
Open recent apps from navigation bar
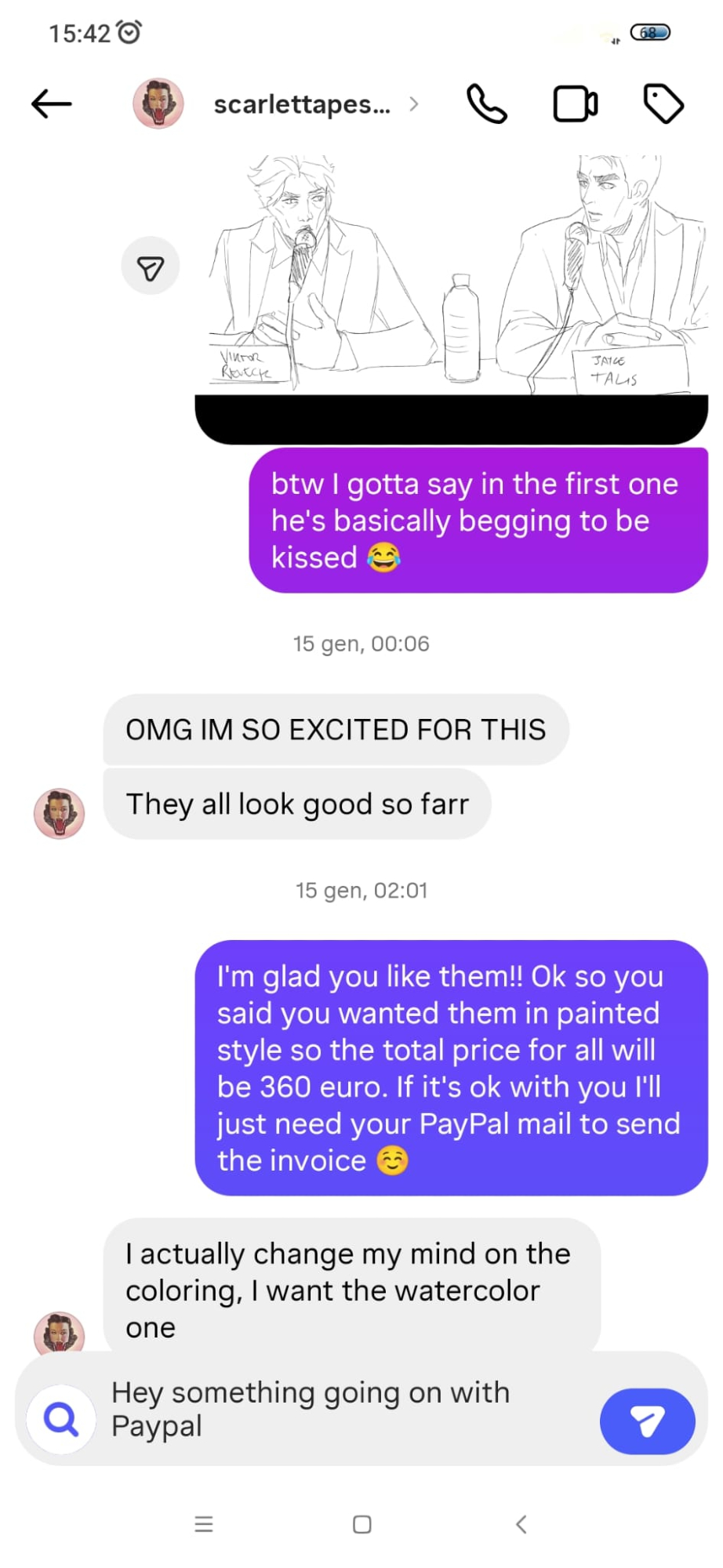pos(204,1524)
